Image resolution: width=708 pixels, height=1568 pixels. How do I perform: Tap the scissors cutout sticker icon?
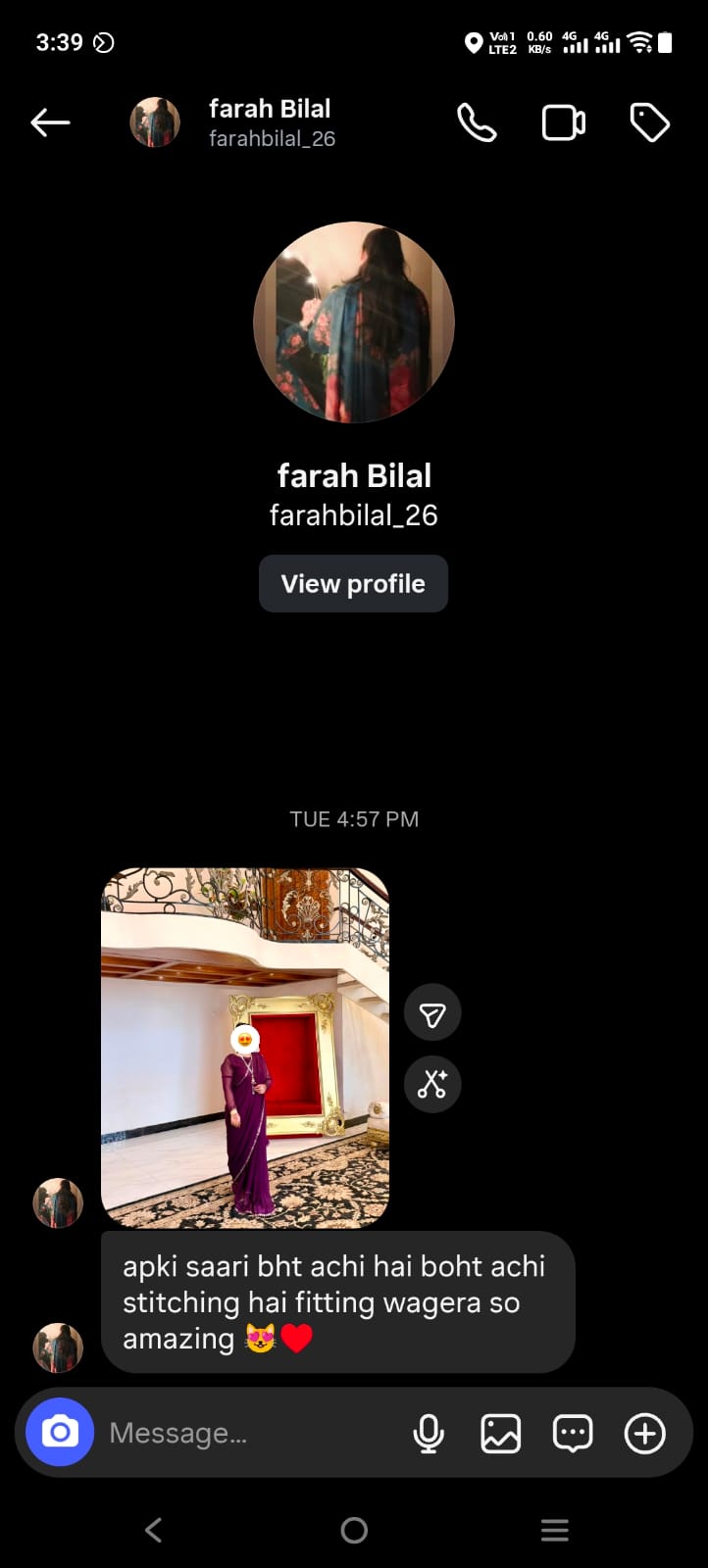click(x=432, y=1084)
